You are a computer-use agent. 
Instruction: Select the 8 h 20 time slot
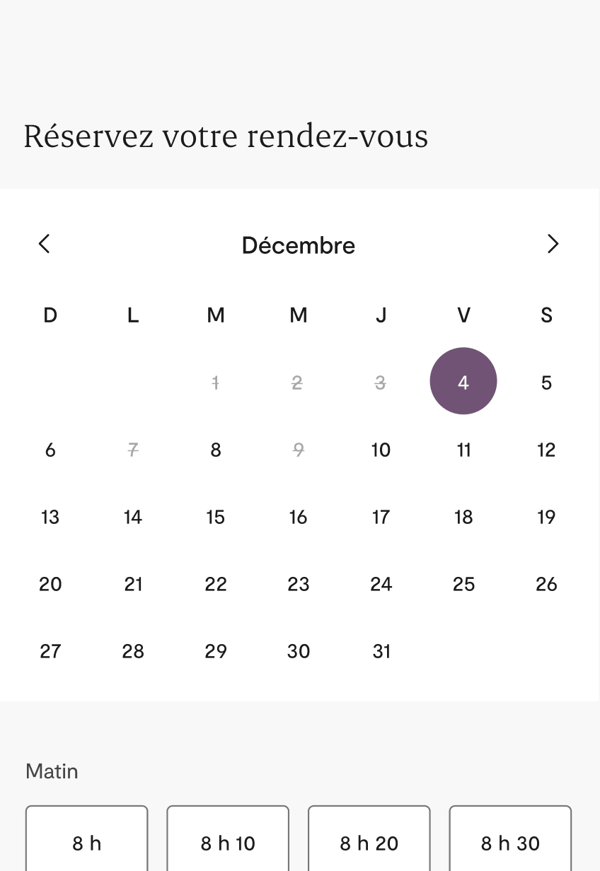click(x=369, y=842)
